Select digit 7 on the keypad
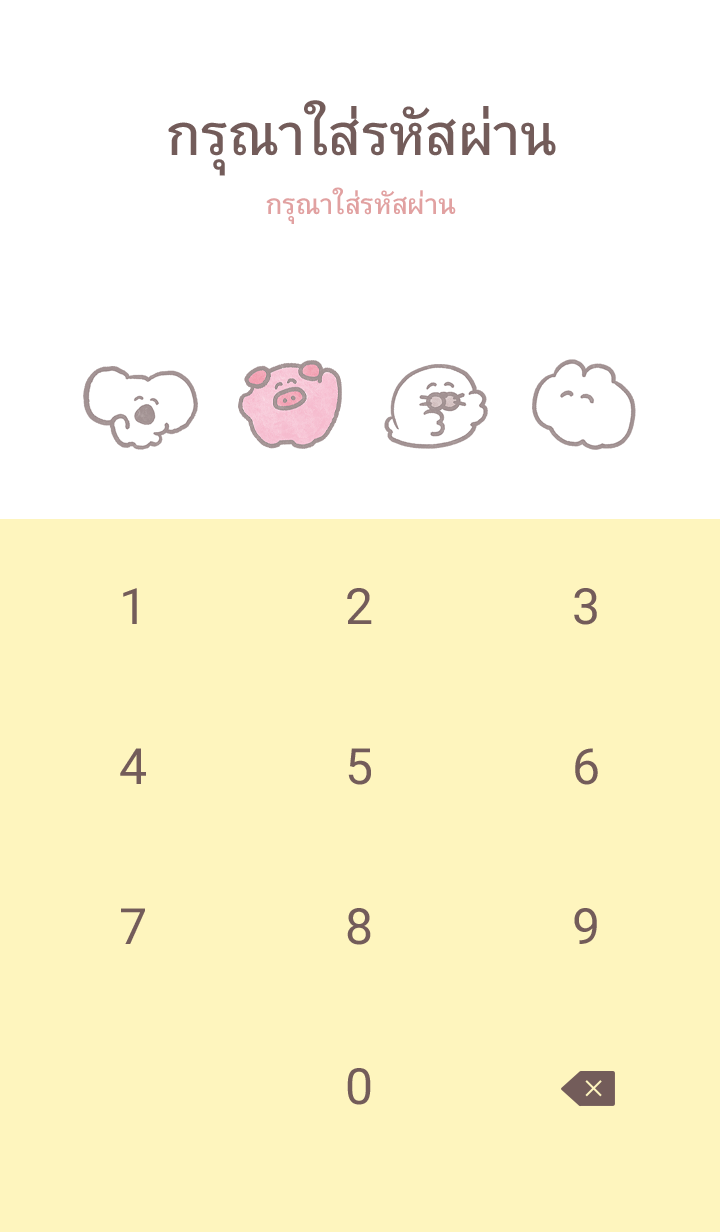Screen dimensions: 720x1232 pyautogui.click(x=132, y=928)
